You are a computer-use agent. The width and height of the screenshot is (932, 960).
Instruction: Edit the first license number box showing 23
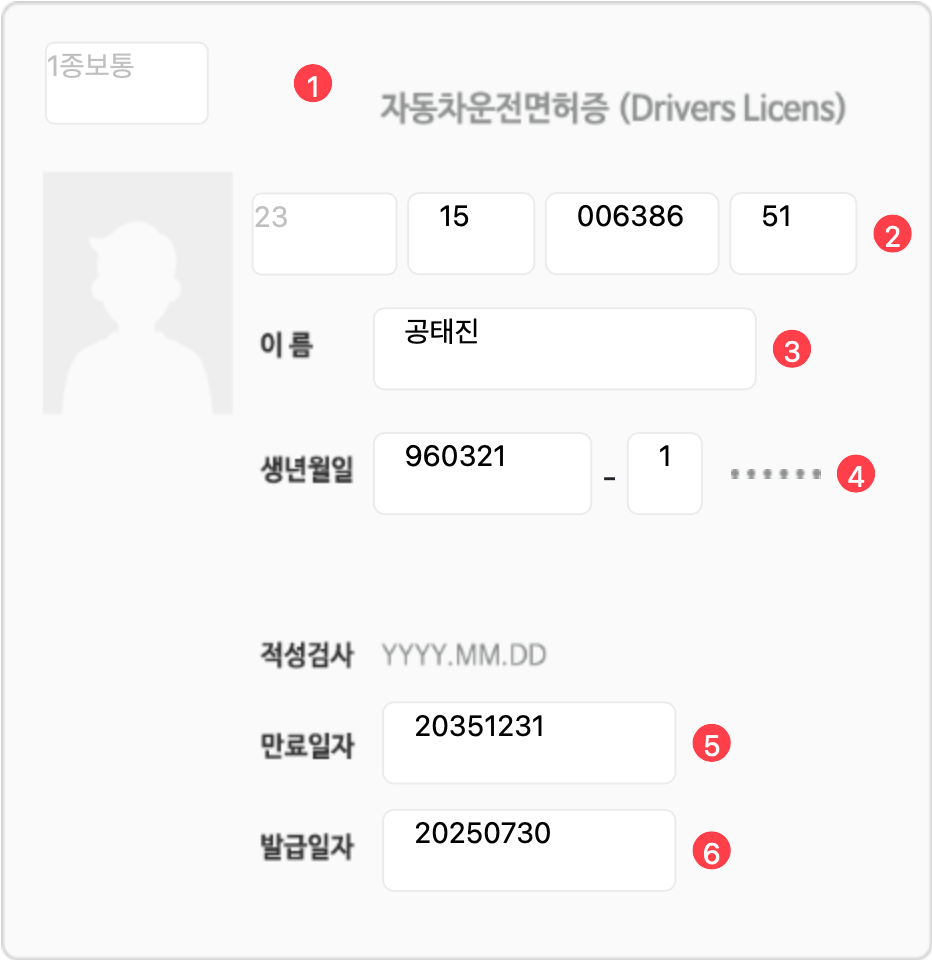pos(324,234)
